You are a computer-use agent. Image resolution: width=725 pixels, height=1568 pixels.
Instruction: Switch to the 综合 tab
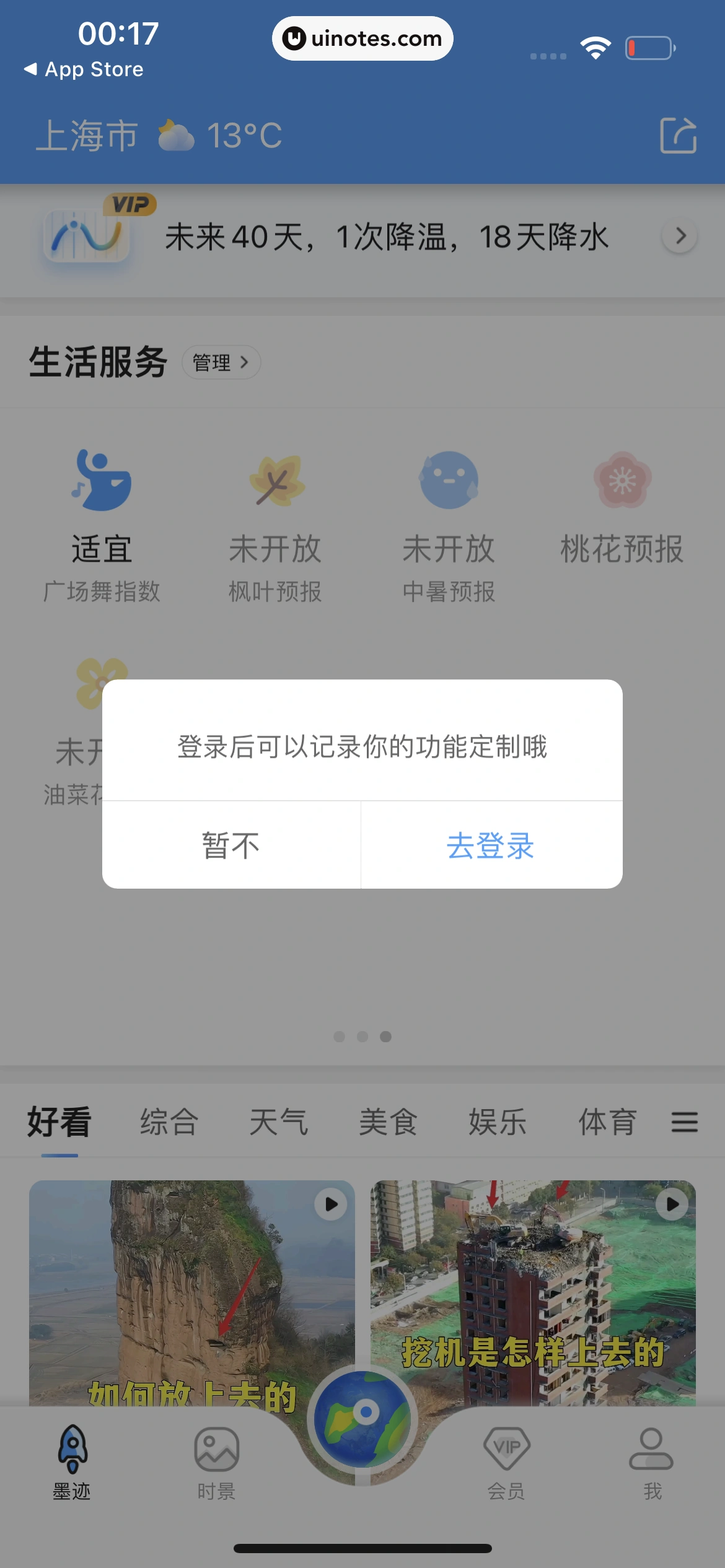pyautogui.click(x=169, y=1122)
